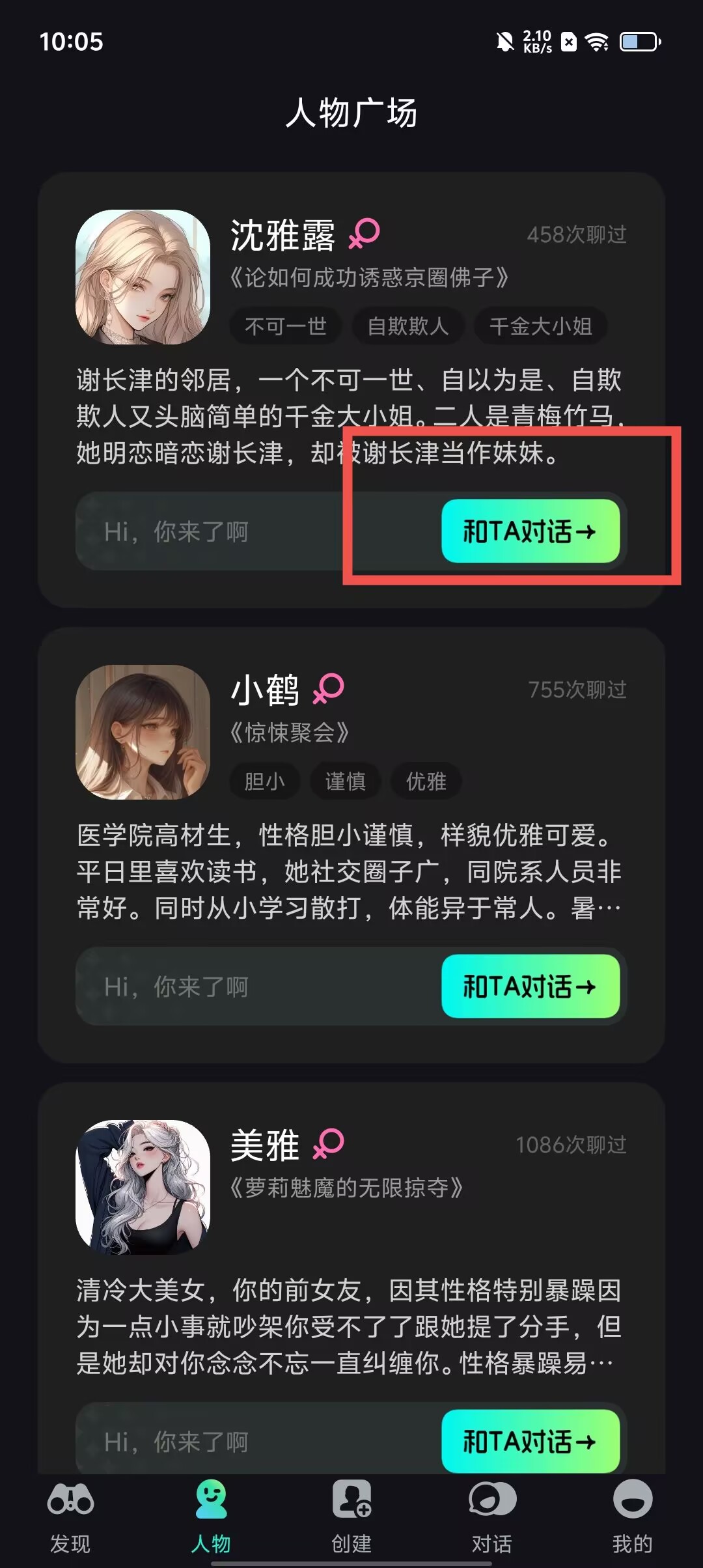Chat with 美雅 using 和TA对话 button
703x1568 pixels.
click(530, 1440)
